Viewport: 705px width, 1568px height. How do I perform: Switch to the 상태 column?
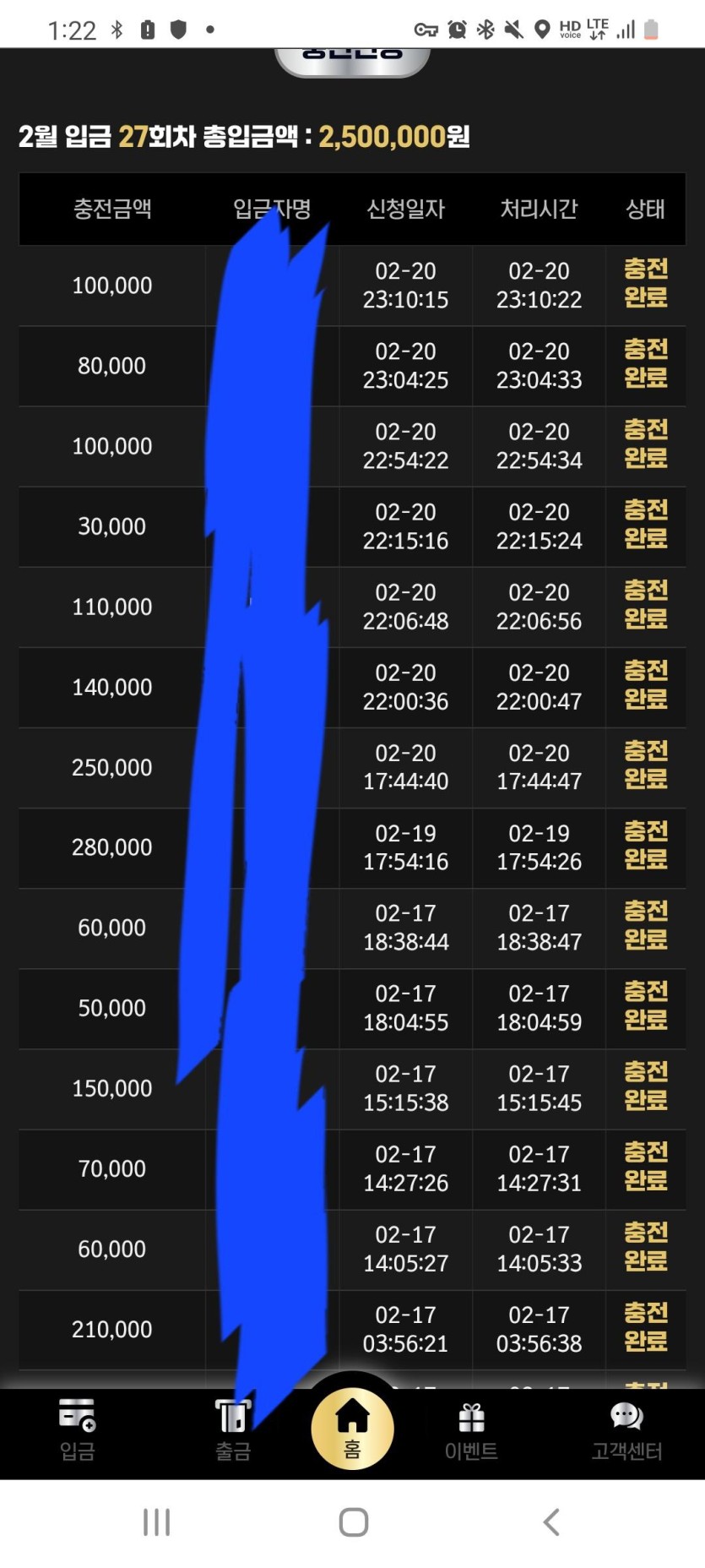(647, 210)
